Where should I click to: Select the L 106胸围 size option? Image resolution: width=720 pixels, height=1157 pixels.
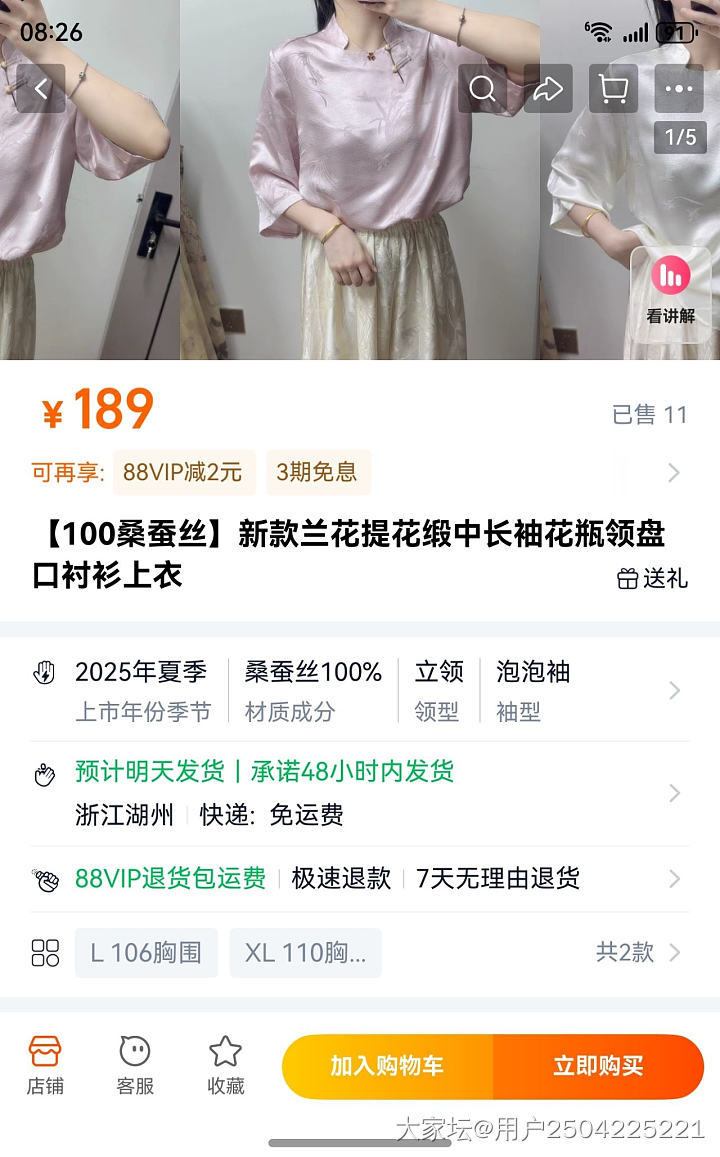pos(146,952)
